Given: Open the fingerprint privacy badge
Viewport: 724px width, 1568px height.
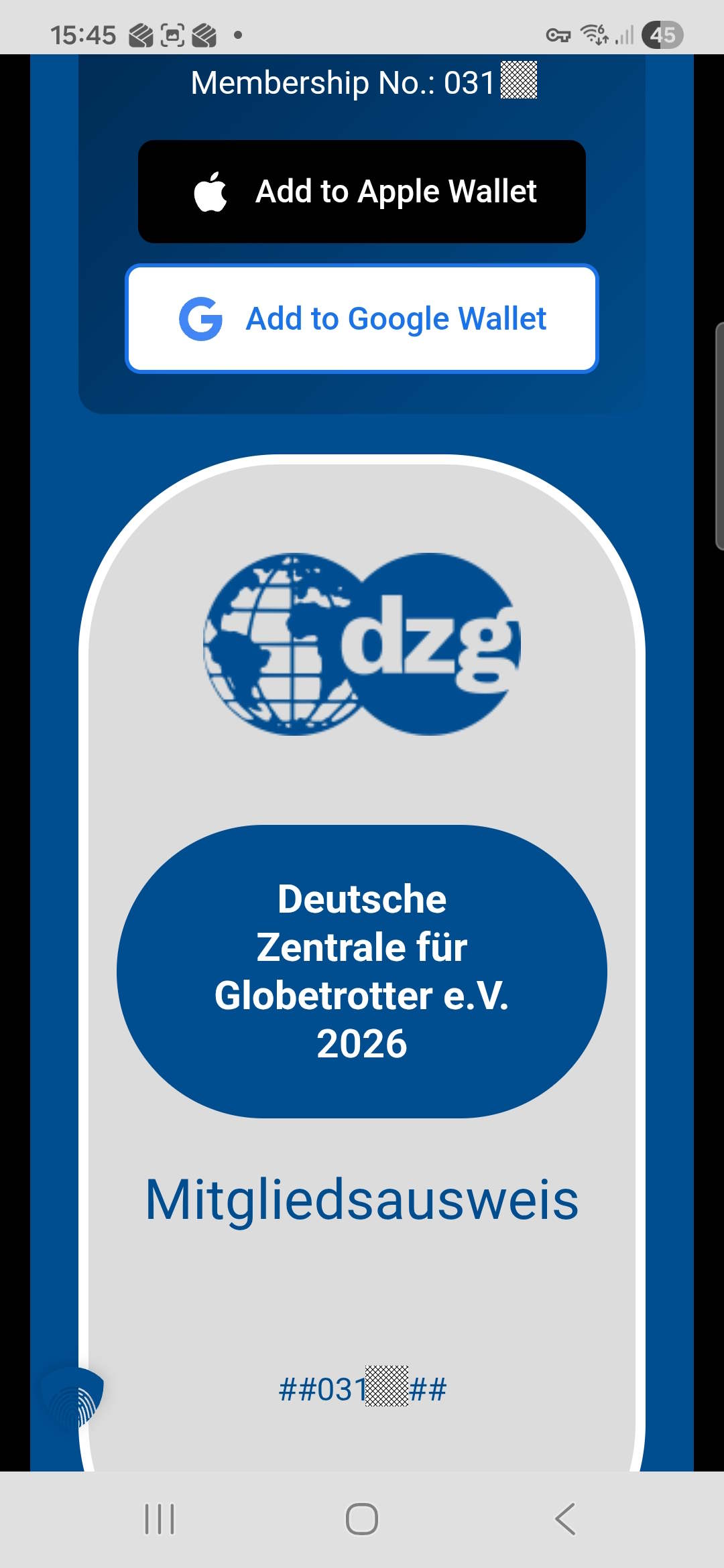Looking at the screenshot, I should pyautogui.click(x=74, y=1396).
